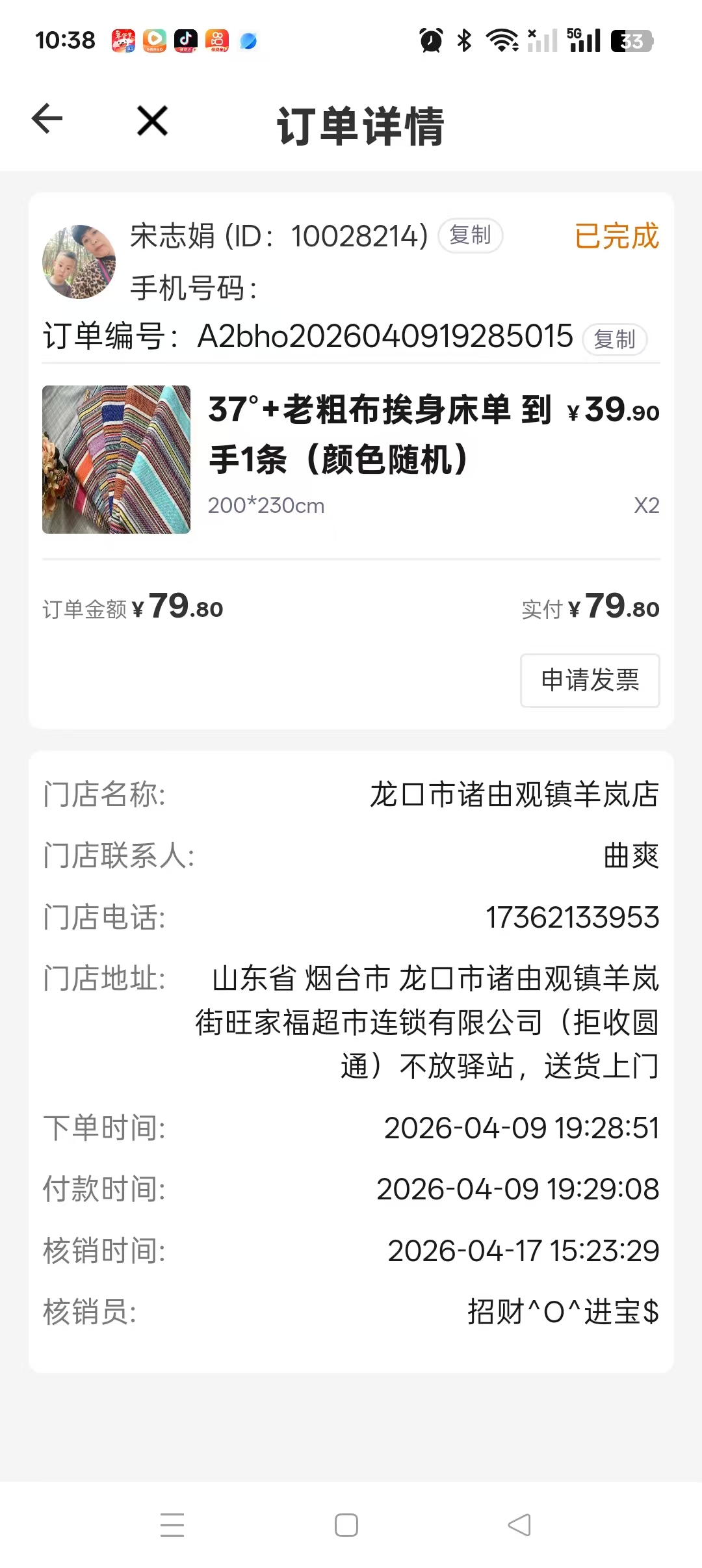Tap the system home button
This screenshot has width=702, height=1568.
(346, 1525)
